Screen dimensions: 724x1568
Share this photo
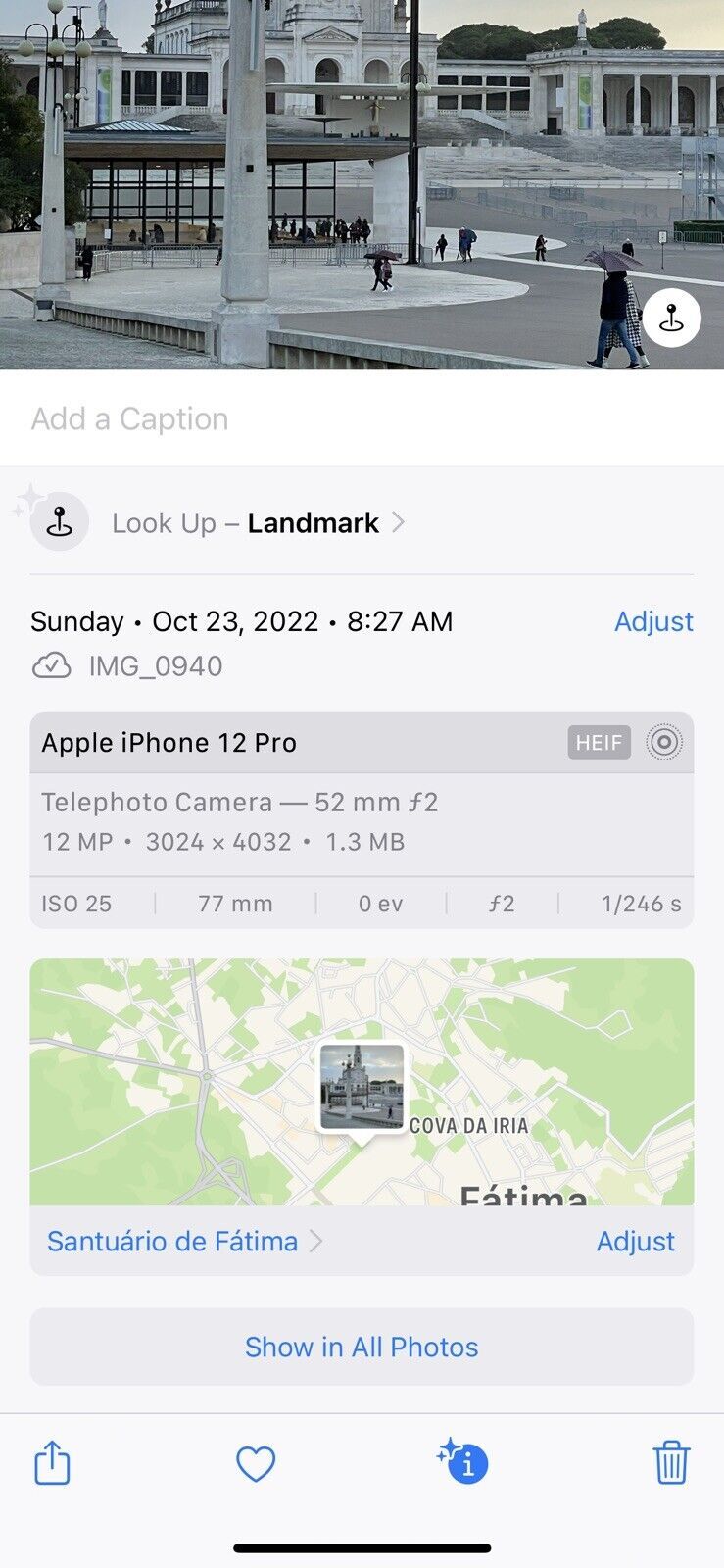point(52,1462)
